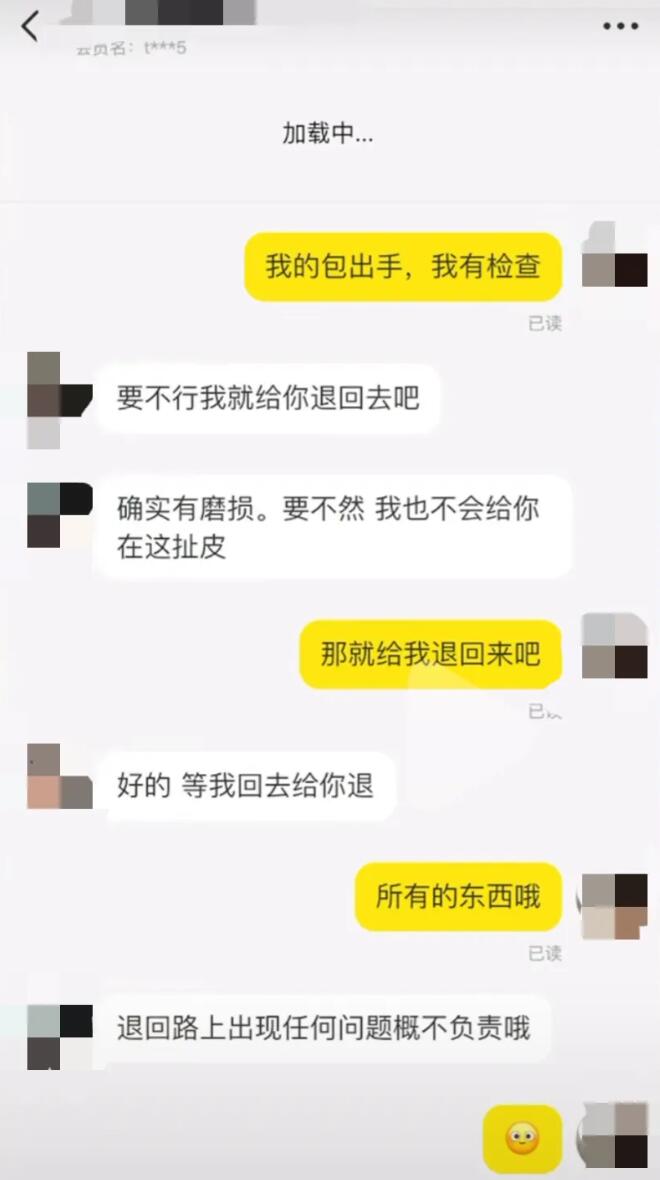Open sender avatar beside "我的包出手，我有检查"

[x=615, y=255]
